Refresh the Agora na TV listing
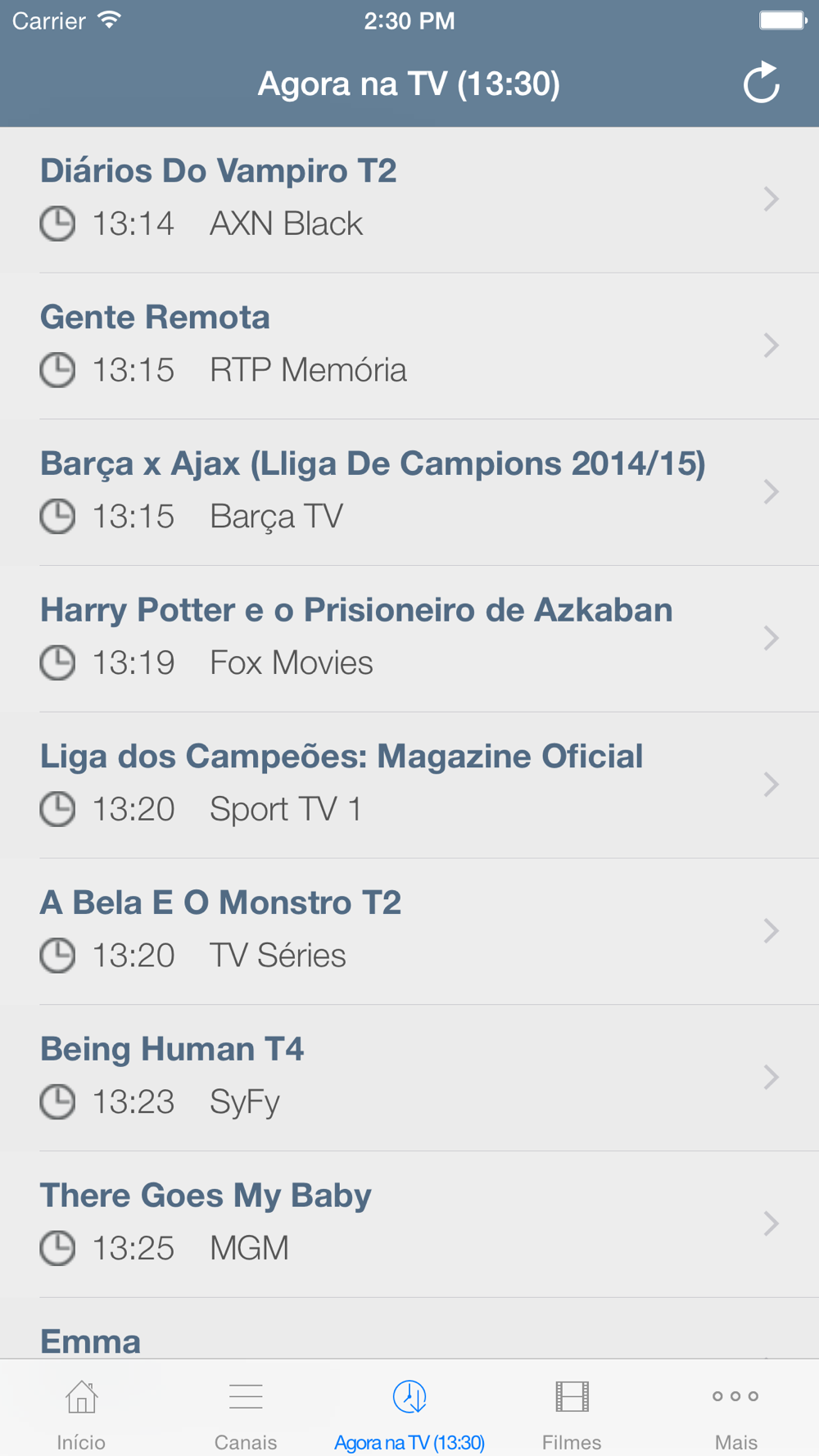The height and width of the screenshot is (1456, 819). [x=761, y=83]
